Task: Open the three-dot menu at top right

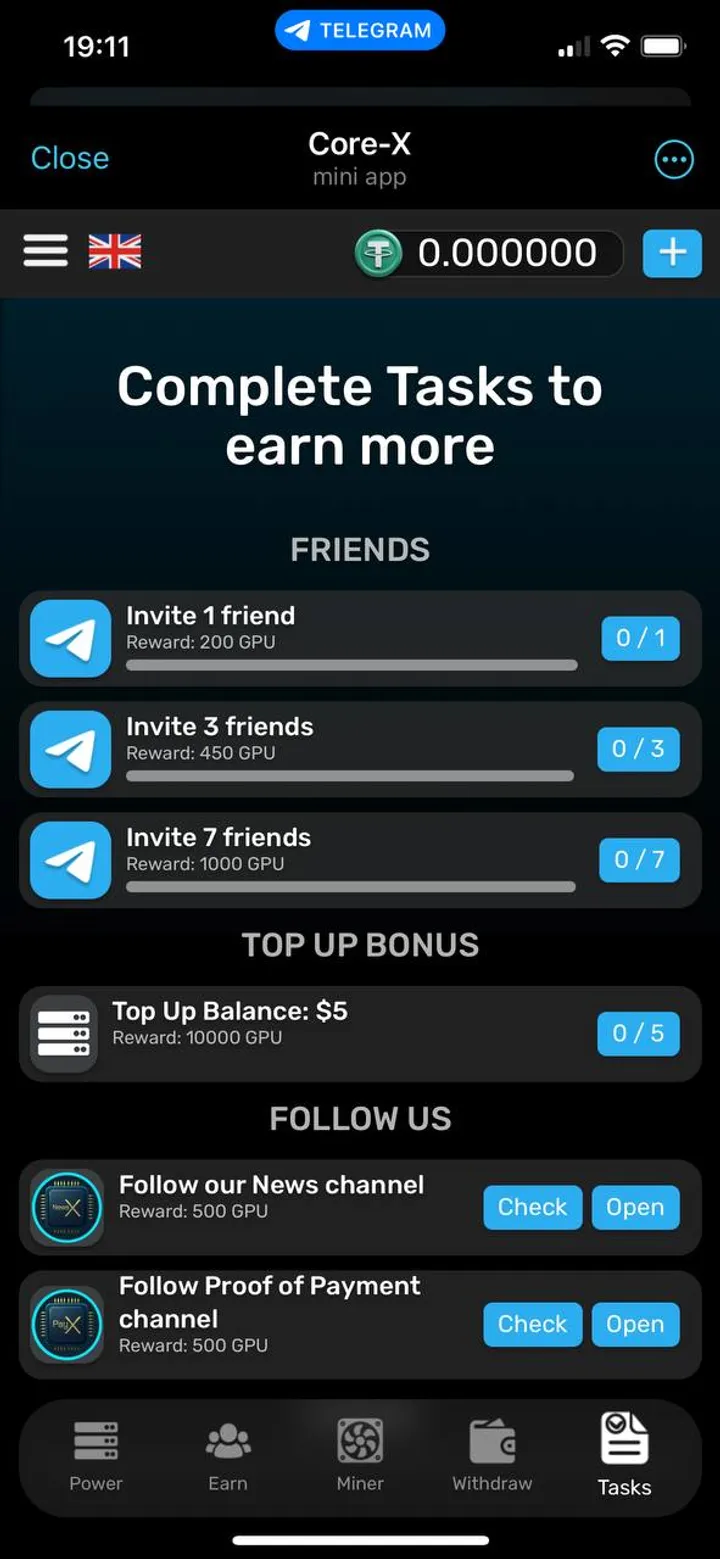Action: click(674, 158)
